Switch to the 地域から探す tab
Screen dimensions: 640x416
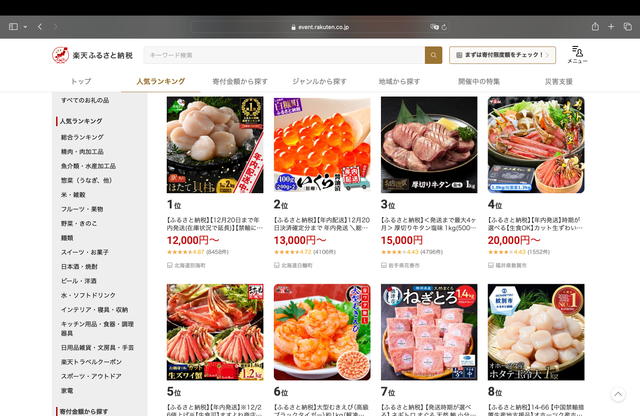tap(399, 81)
